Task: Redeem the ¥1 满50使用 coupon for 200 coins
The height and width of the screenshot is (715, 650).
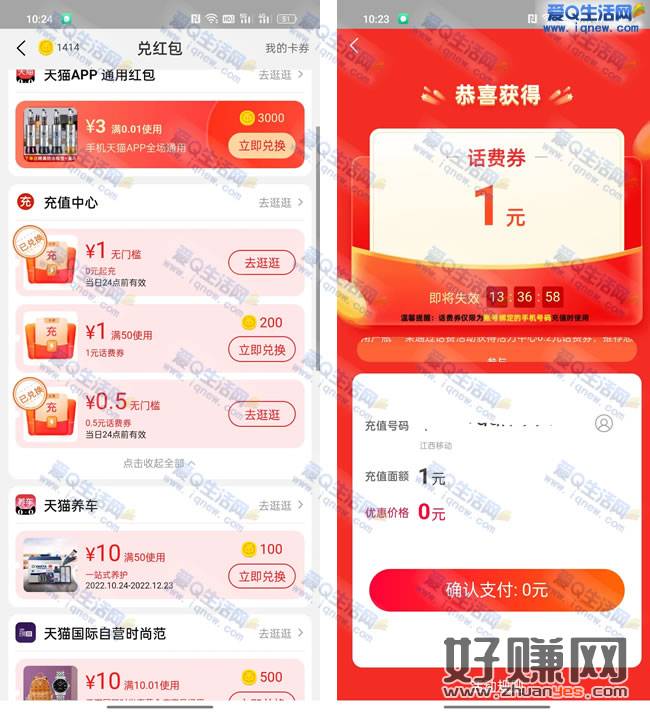Action: [x=262, y=350]
